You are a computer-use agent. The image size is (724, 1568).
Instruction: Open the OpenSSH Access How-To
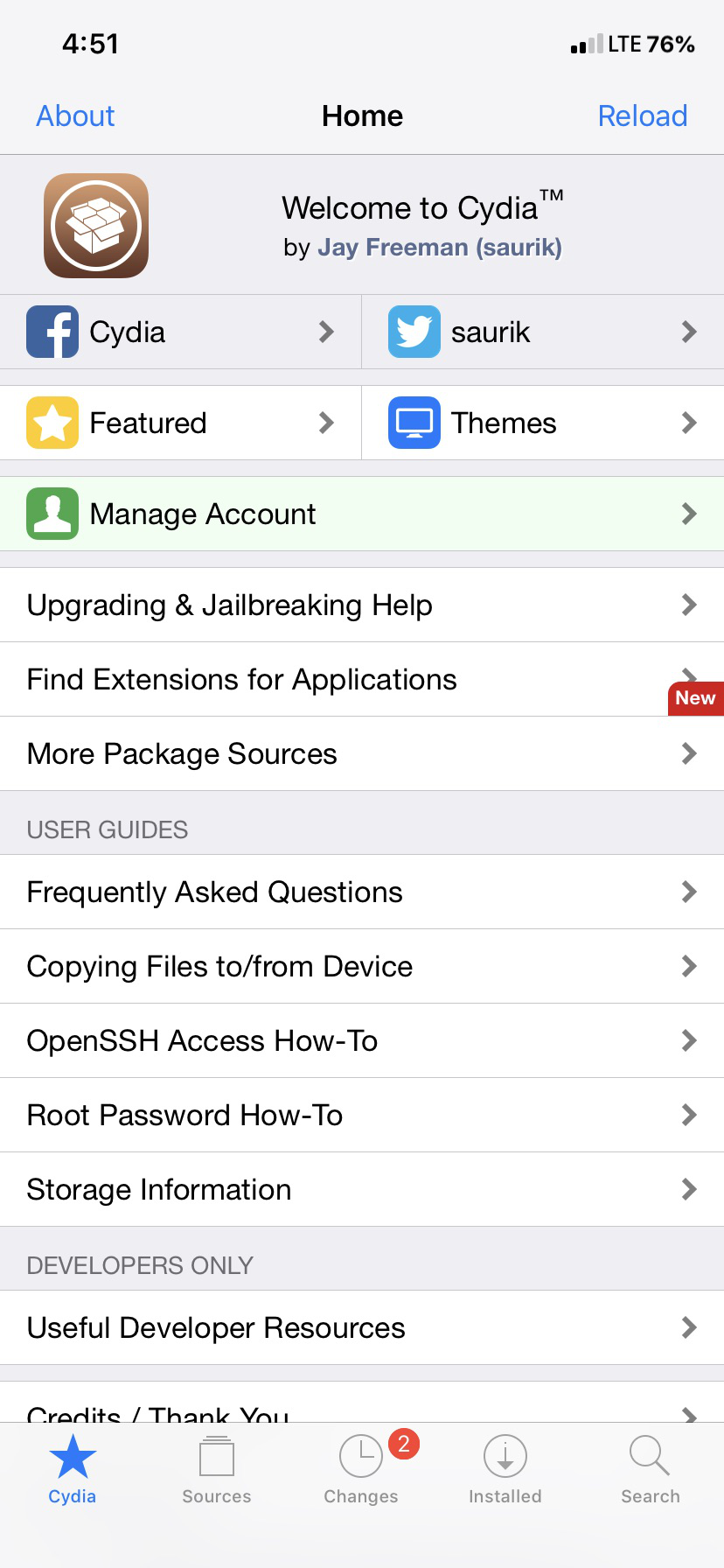(x=362, y=1040)
